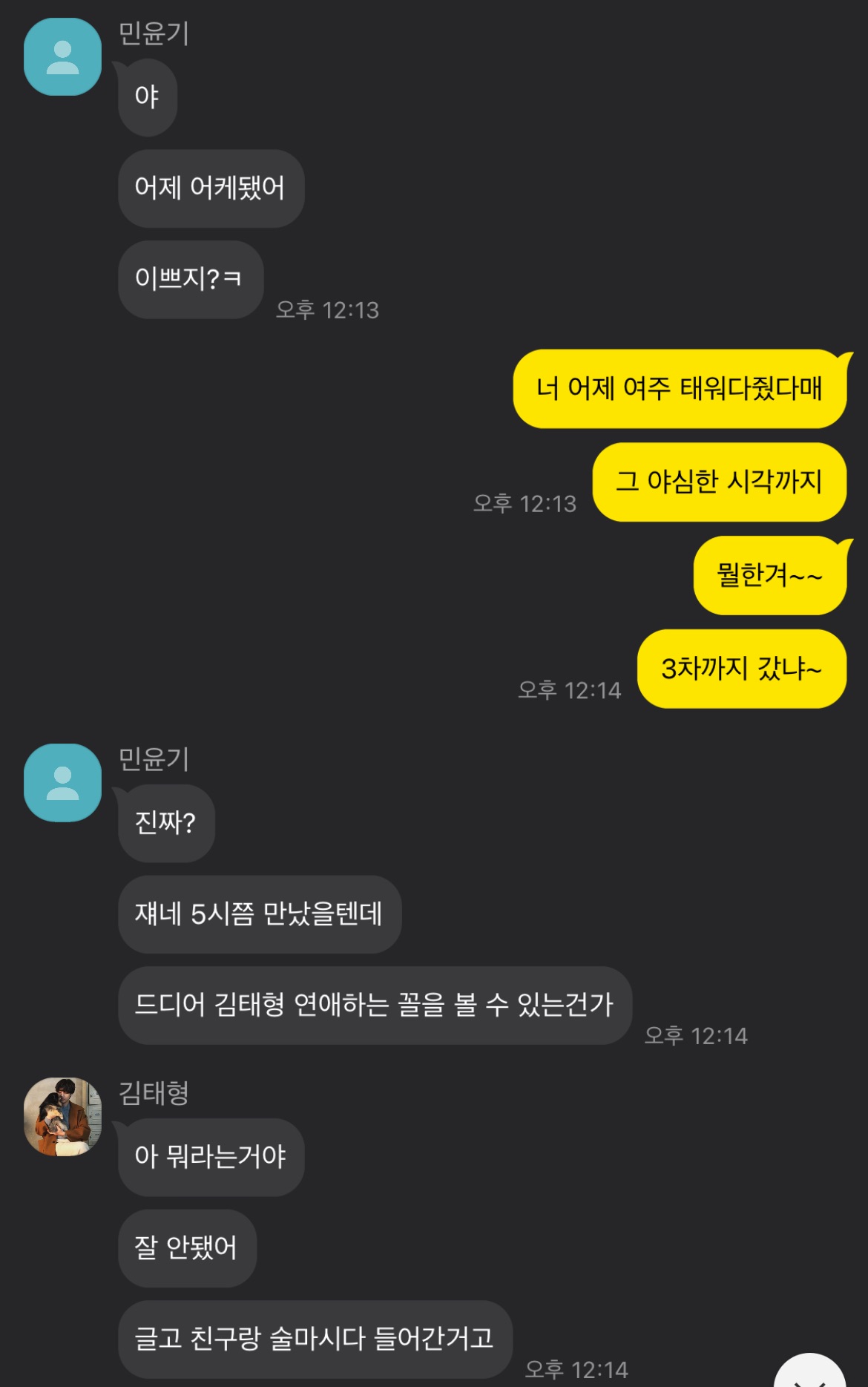Tap 민윤기's avatar next to the 진짜? message

tap(62, 783)
